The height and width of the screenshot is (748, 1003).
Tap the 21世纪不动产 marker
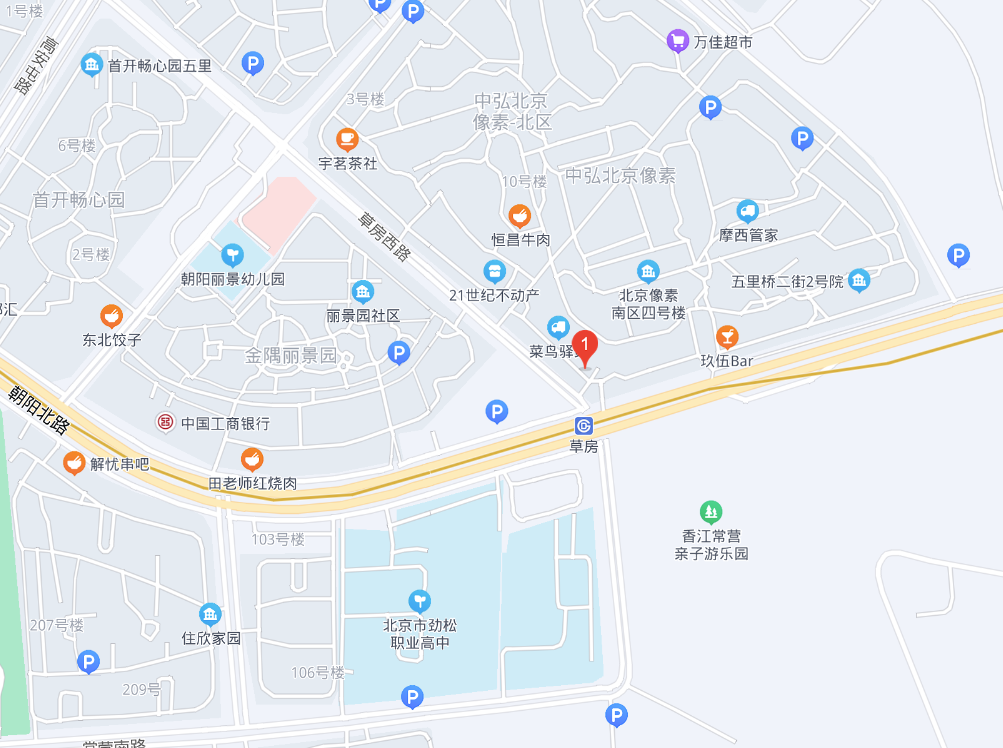[494, 271]
